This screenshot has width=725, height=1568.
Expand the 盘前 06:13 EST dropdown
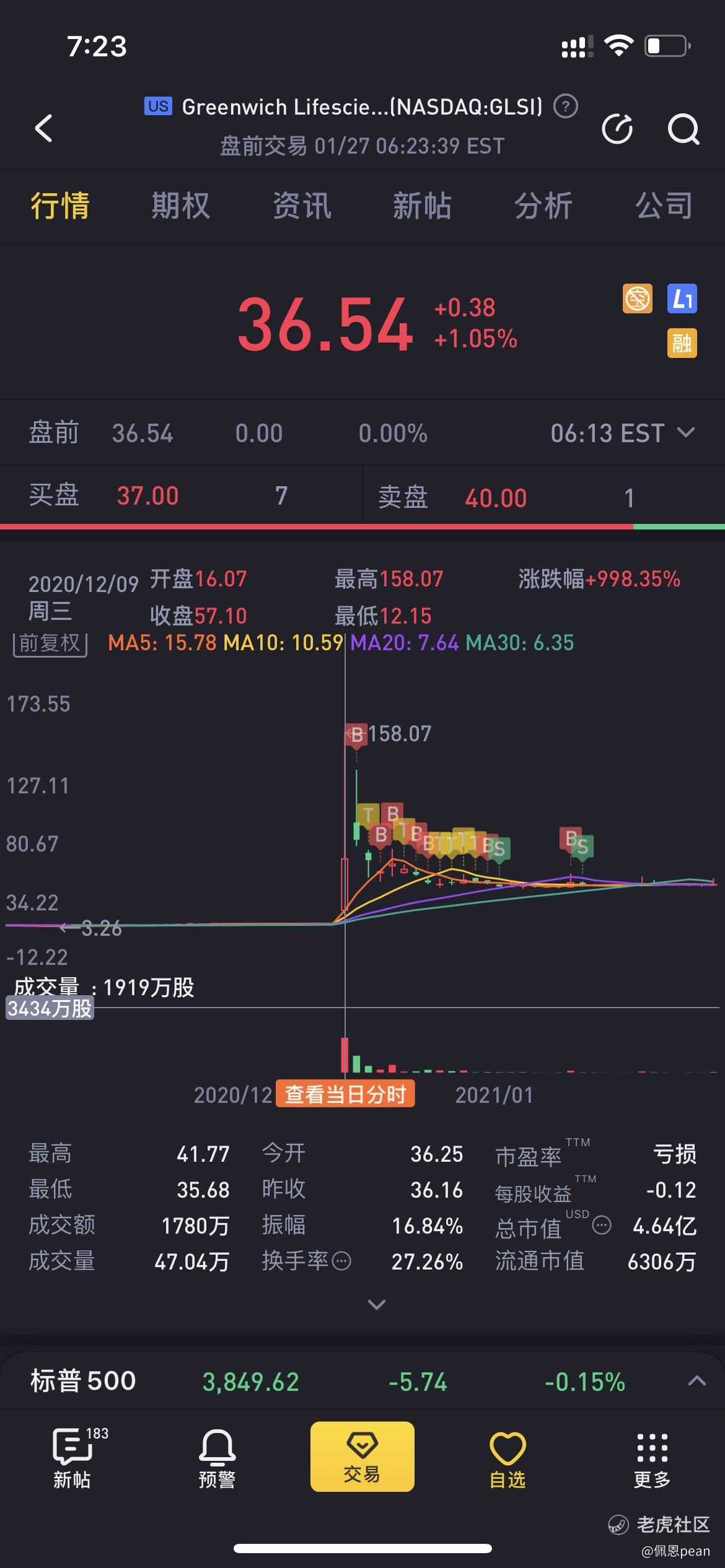(623, 433)
